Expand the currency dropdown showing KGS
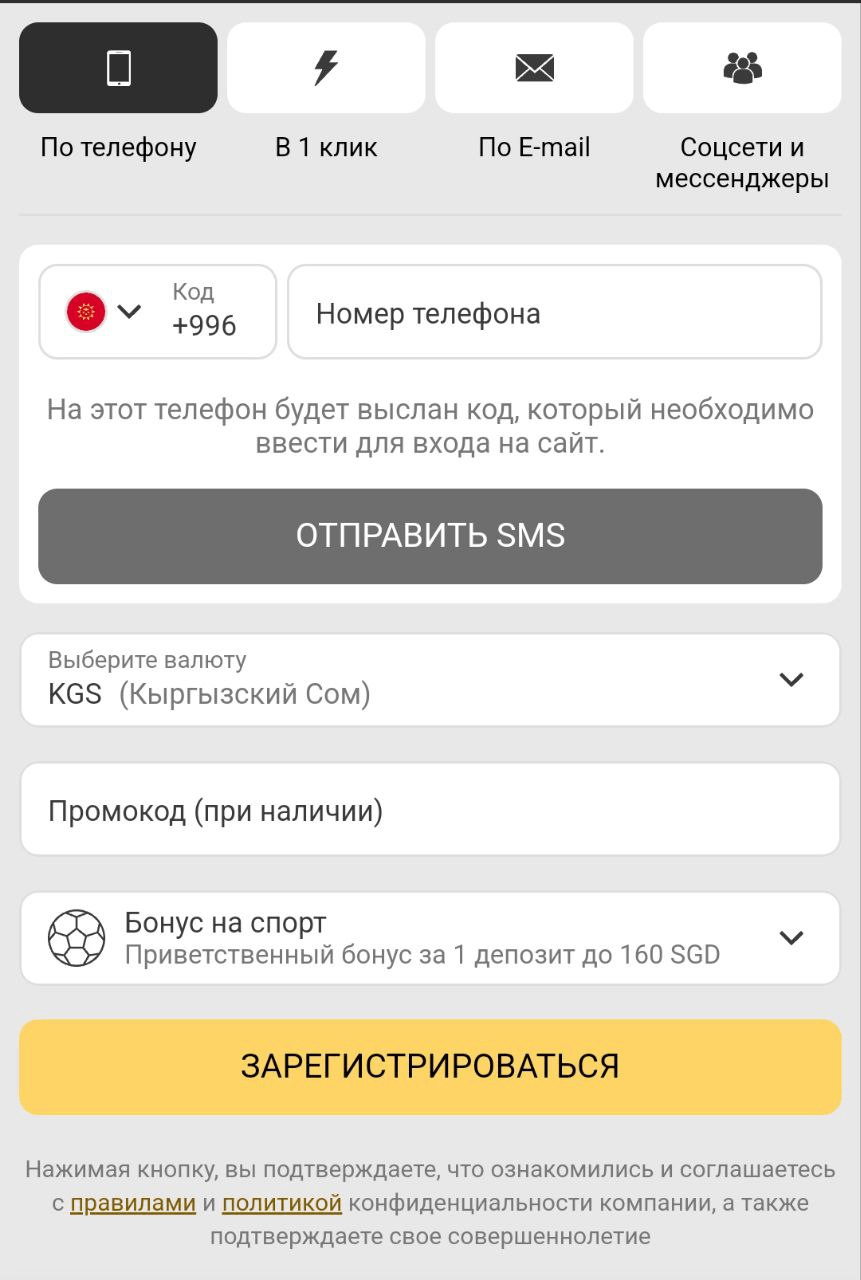 [x=430, y=680]
